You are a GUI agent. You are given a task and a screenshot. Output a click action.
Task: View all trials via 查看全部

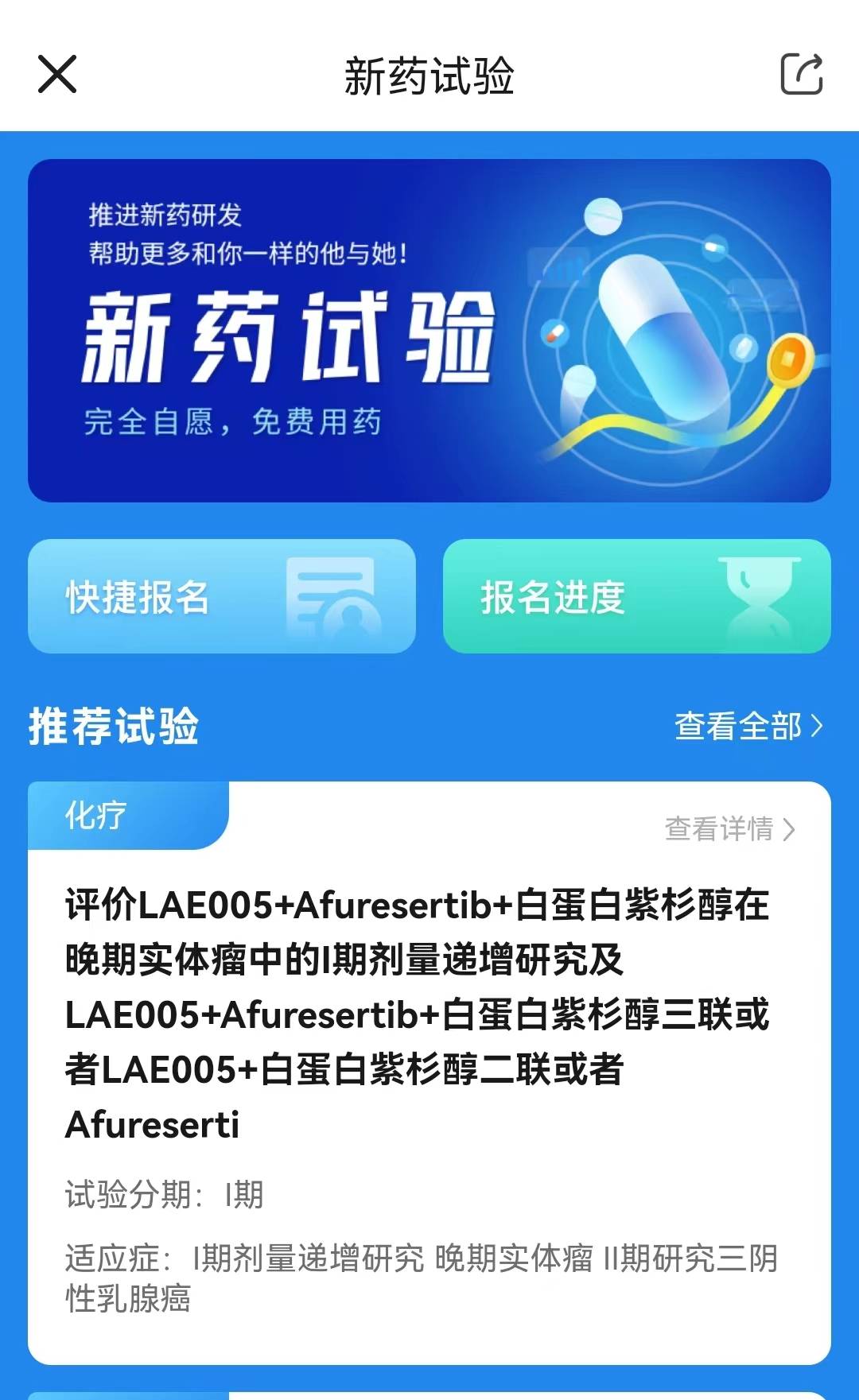[x=748, y=726]
